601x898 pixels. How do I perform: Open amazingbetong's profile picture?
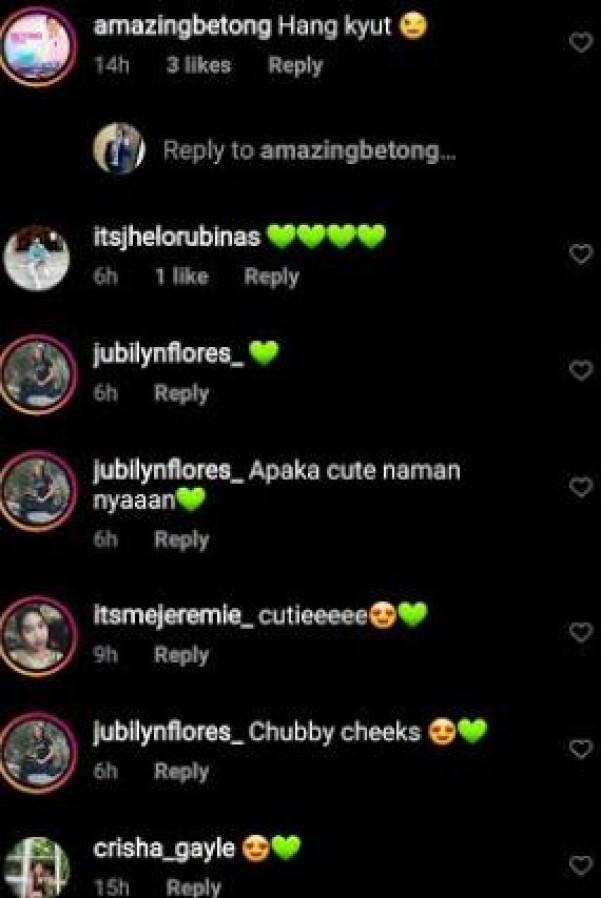(x=36, y=46)
